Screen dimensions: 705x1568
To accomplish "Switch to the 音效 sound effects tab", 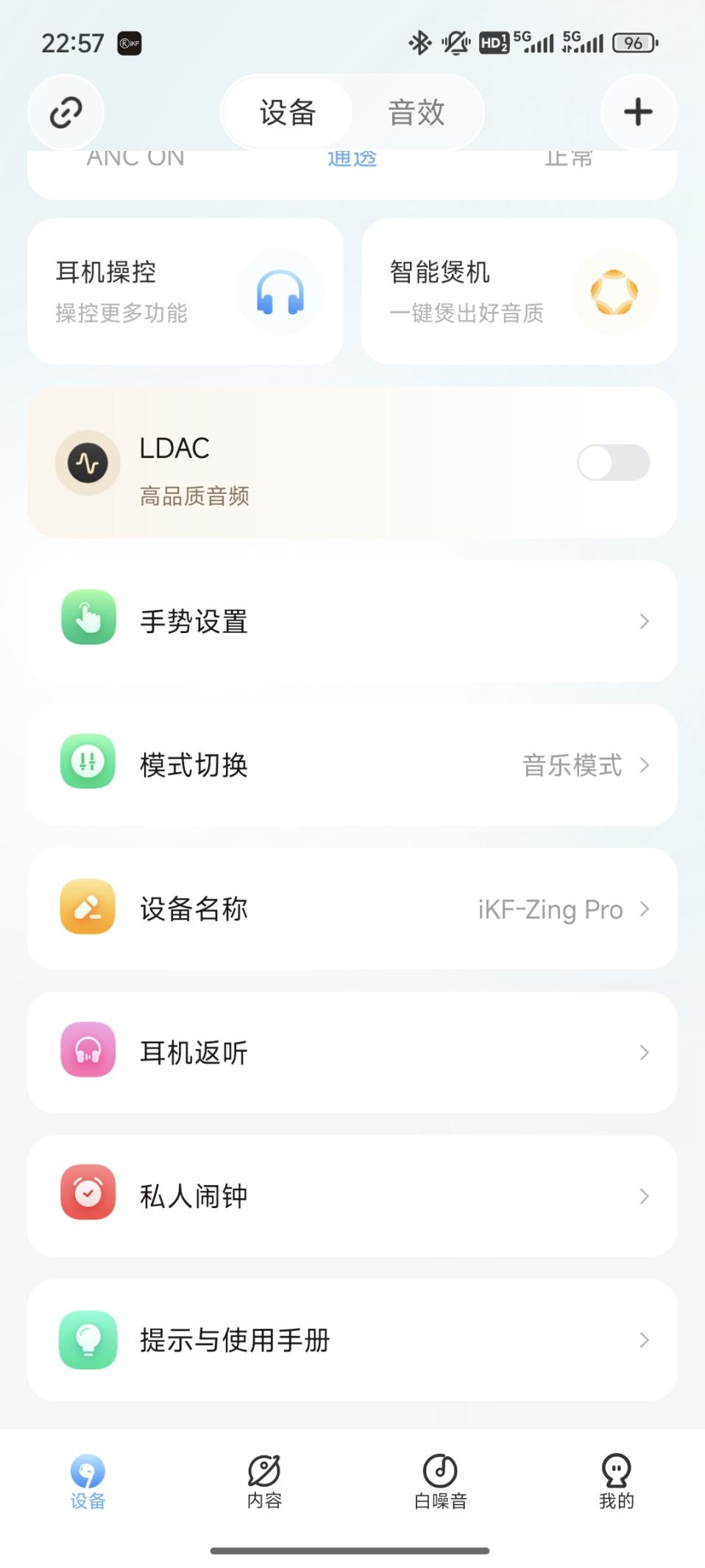I will 417,112.
